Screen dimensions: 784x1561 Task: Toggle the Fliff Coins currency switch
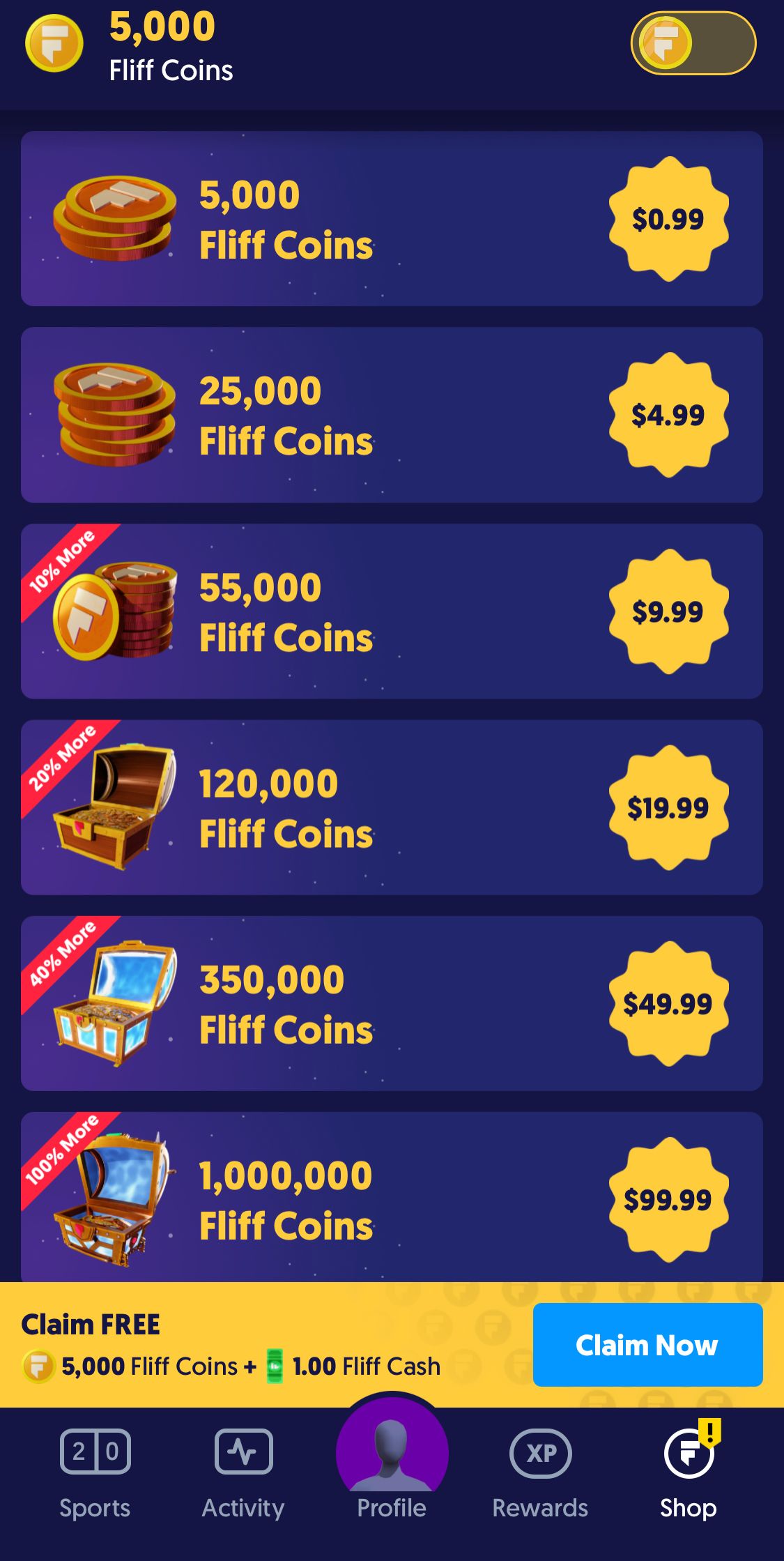pyautogui.click(x=693, y=43)
